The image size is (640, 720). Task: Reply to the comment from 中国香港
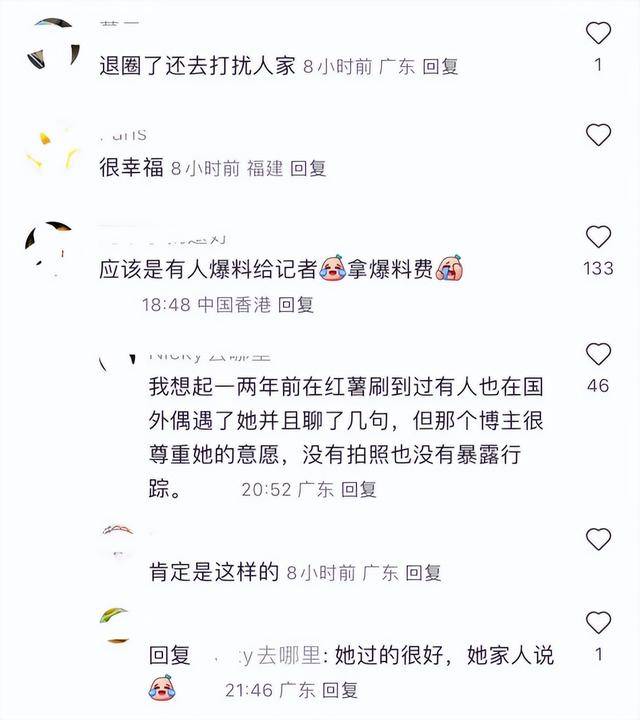296,304
